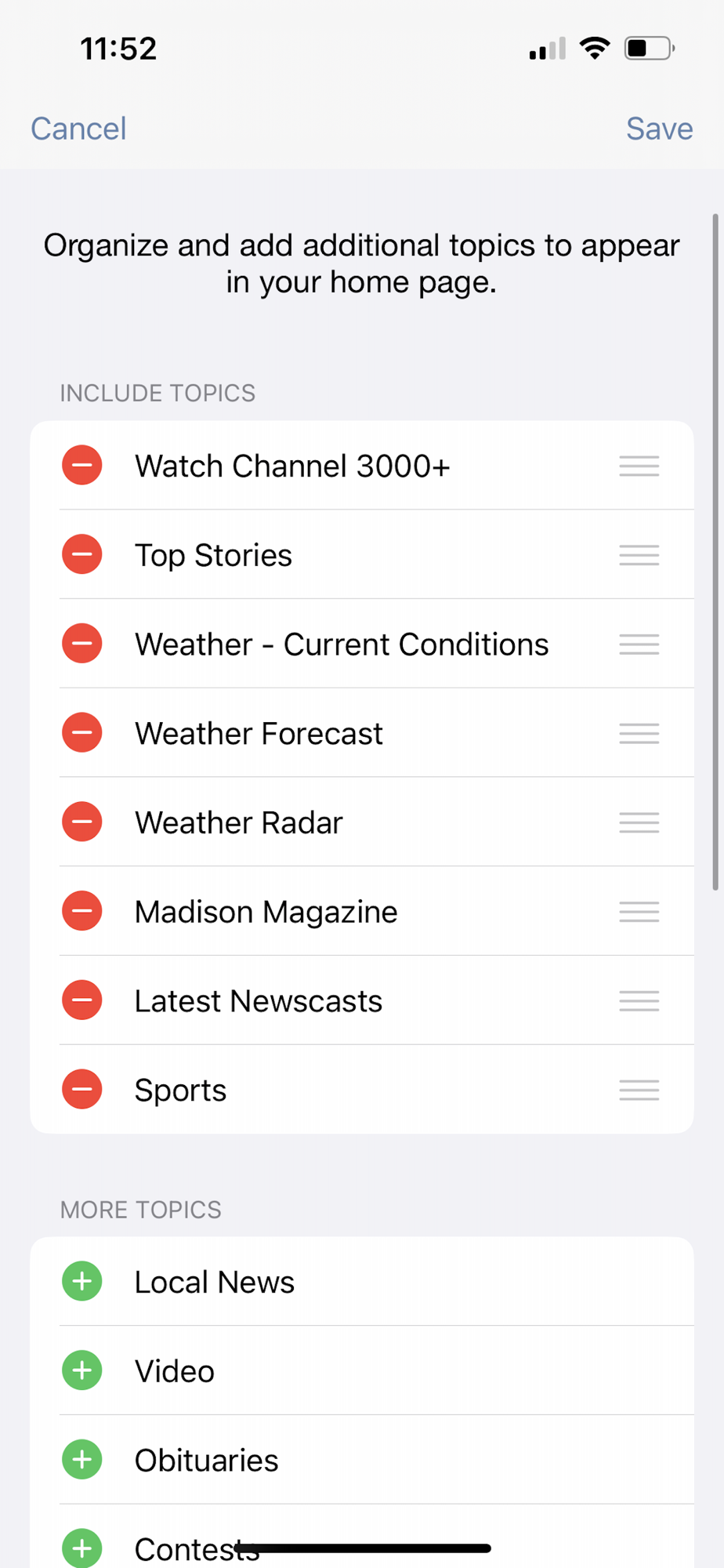Remove Latest Newscasts topic
Image resolution: width=724 pixels, height=1568 pixels.
(82, 1000)
